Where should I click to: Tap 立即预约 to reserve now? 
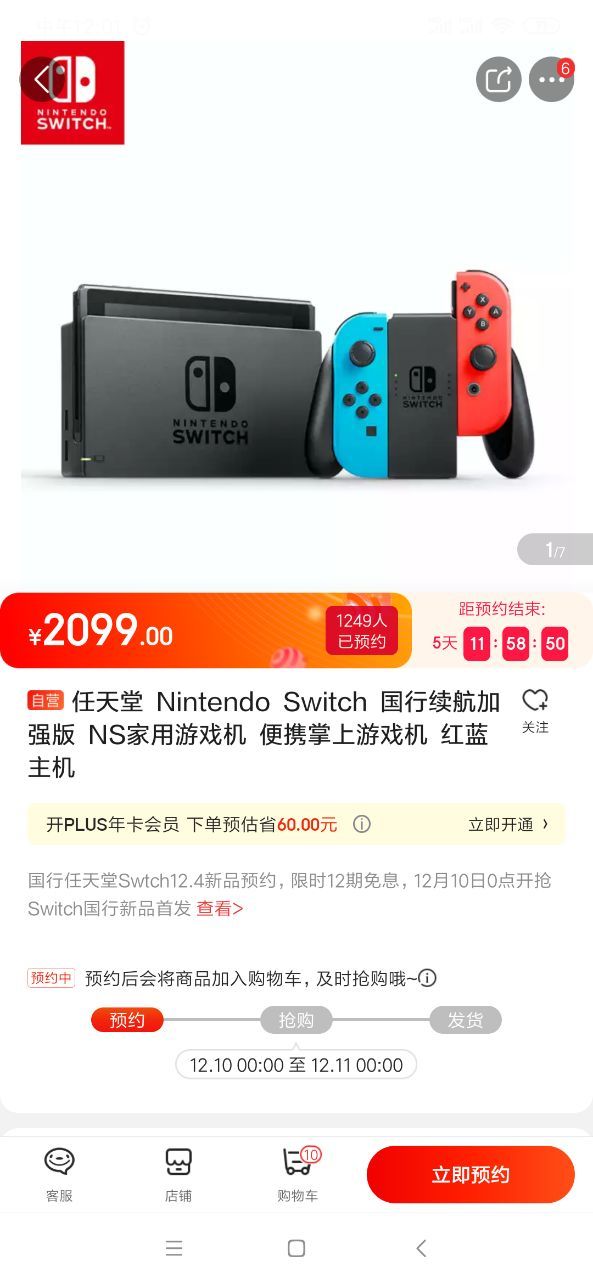pyautogui.click(x=471, y=1175)
